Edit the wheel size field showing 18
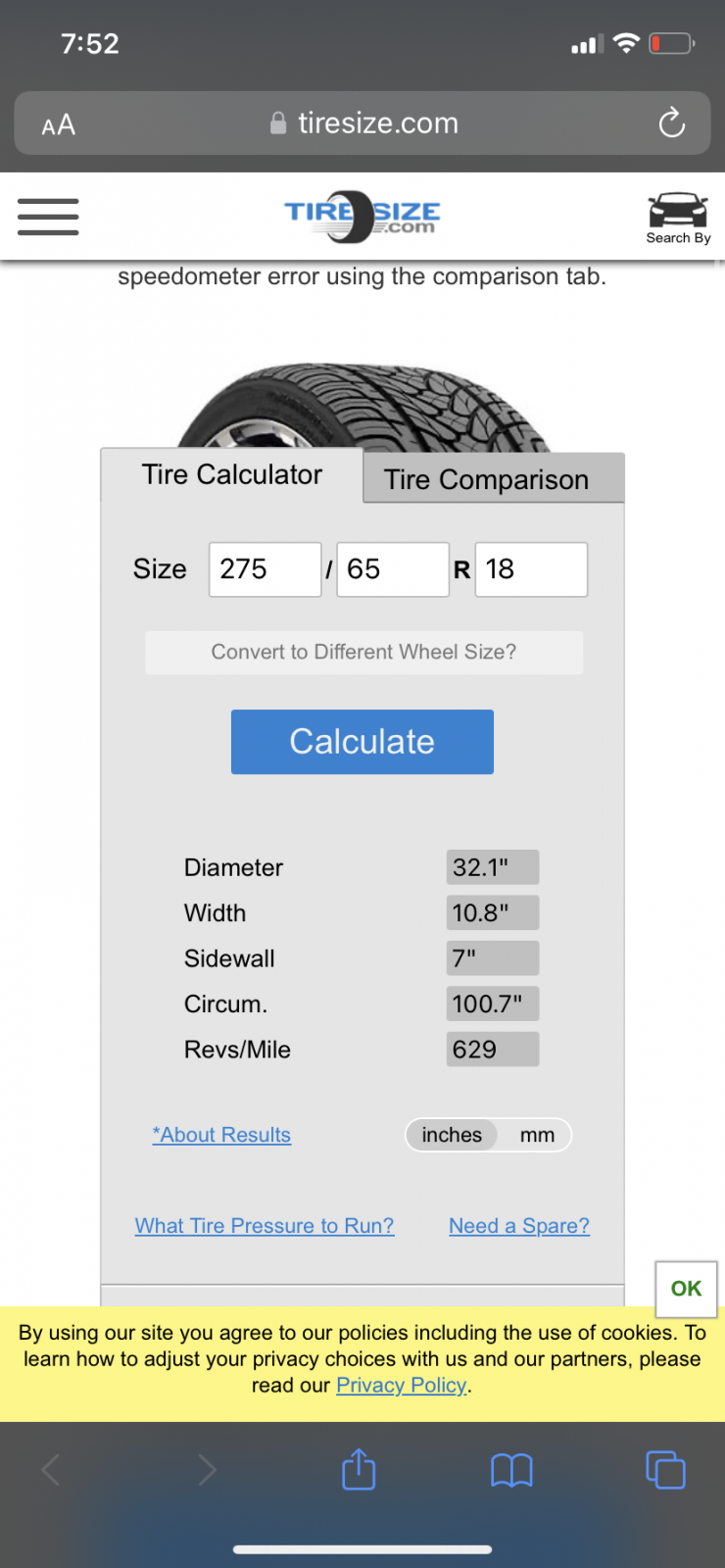Viewport: 725px width, 1568px height. (531, 569)
